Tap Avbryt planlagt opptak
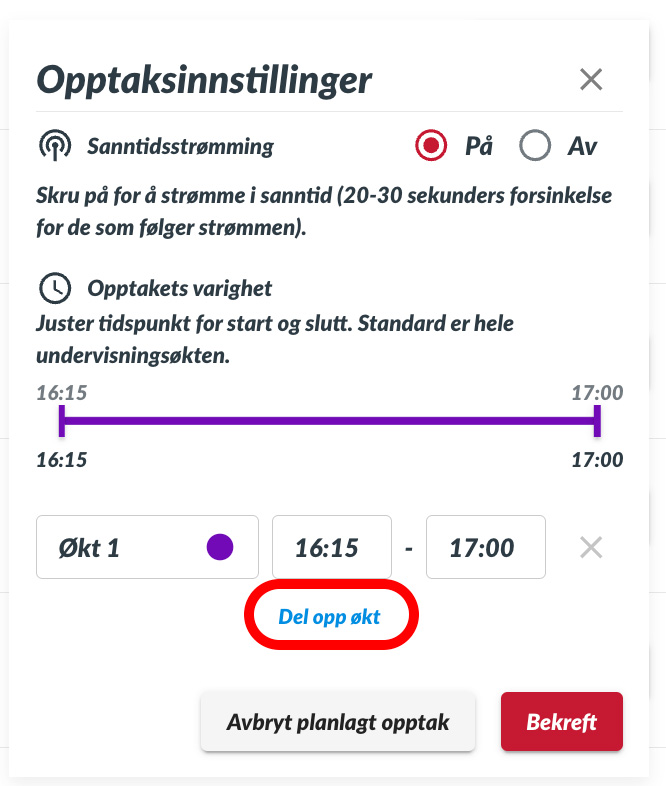Screen dimensions: 666x786 (x=338, y=722)
